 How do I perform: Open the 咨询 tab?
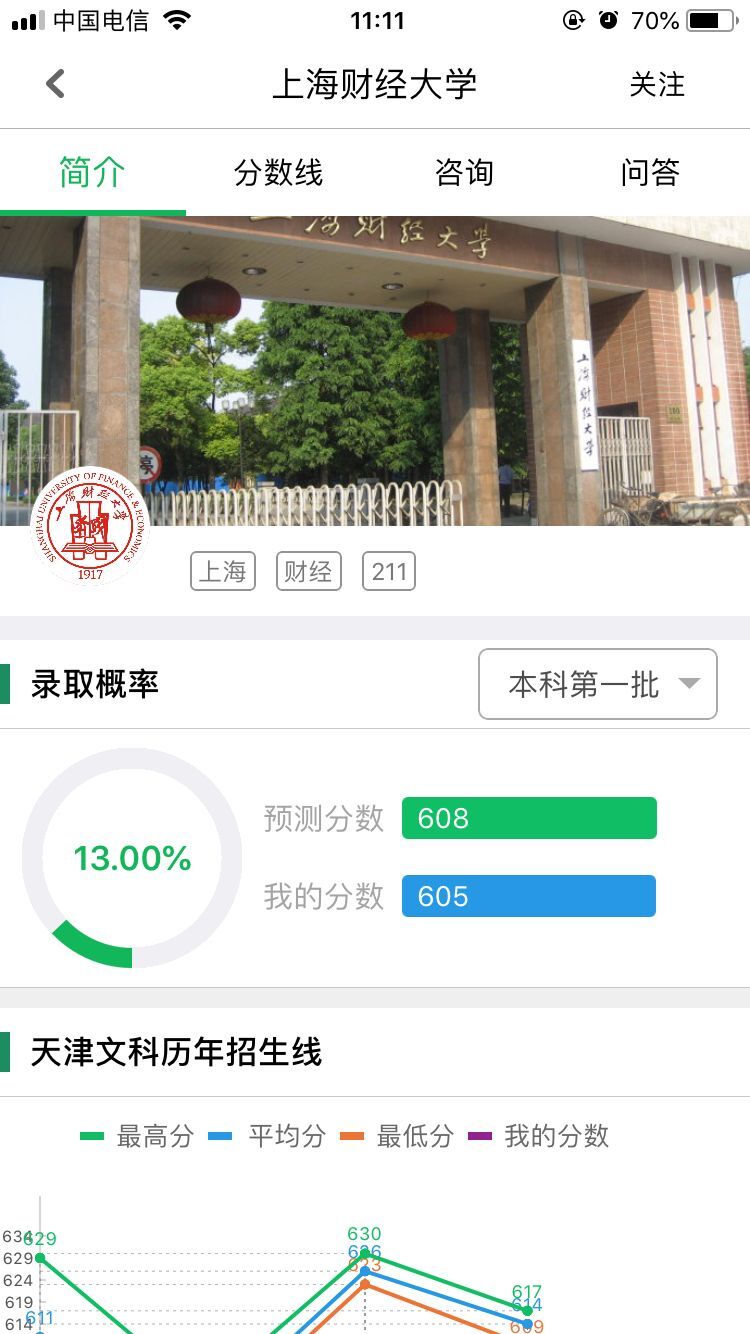click(464, 173)
